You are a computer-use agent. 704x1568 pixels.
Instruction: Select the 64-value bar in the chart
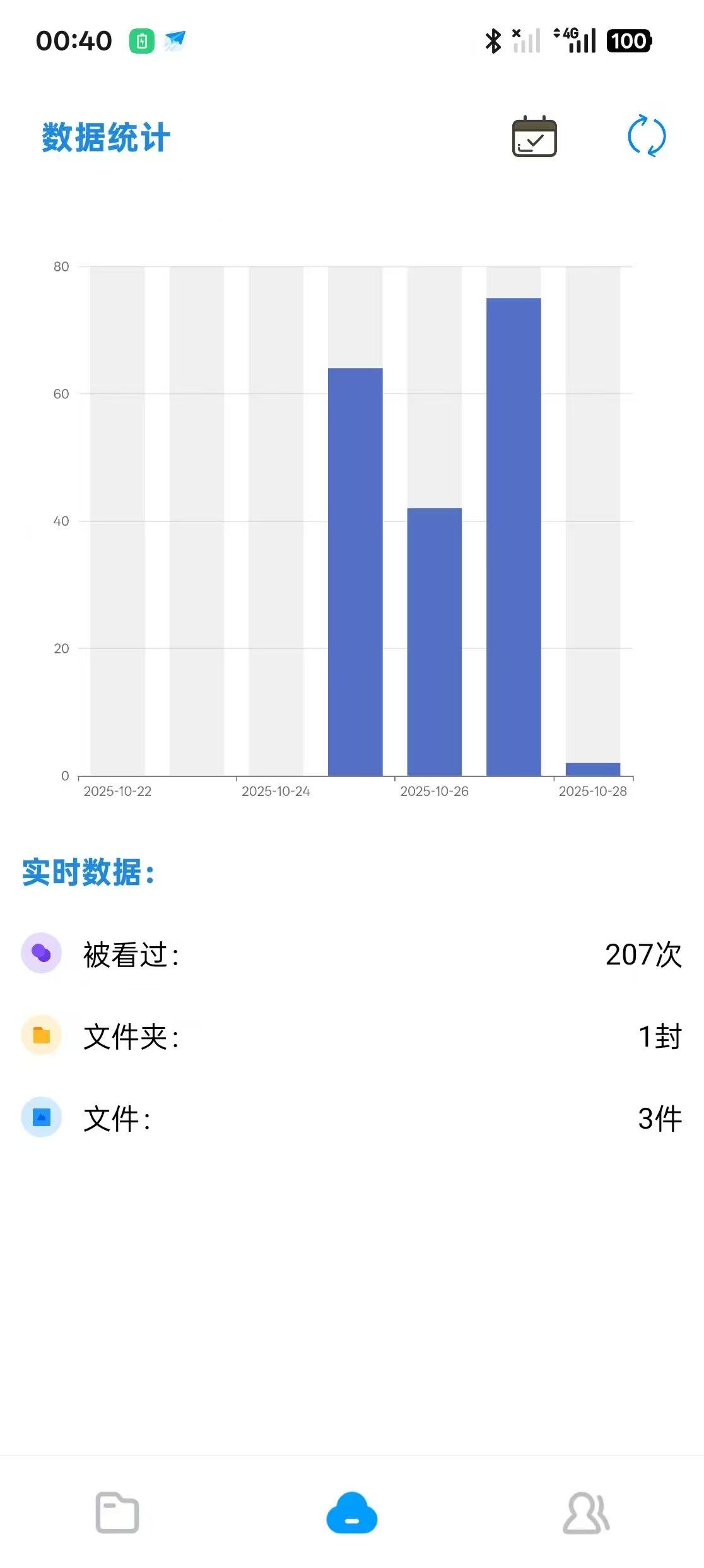point(355,568)
